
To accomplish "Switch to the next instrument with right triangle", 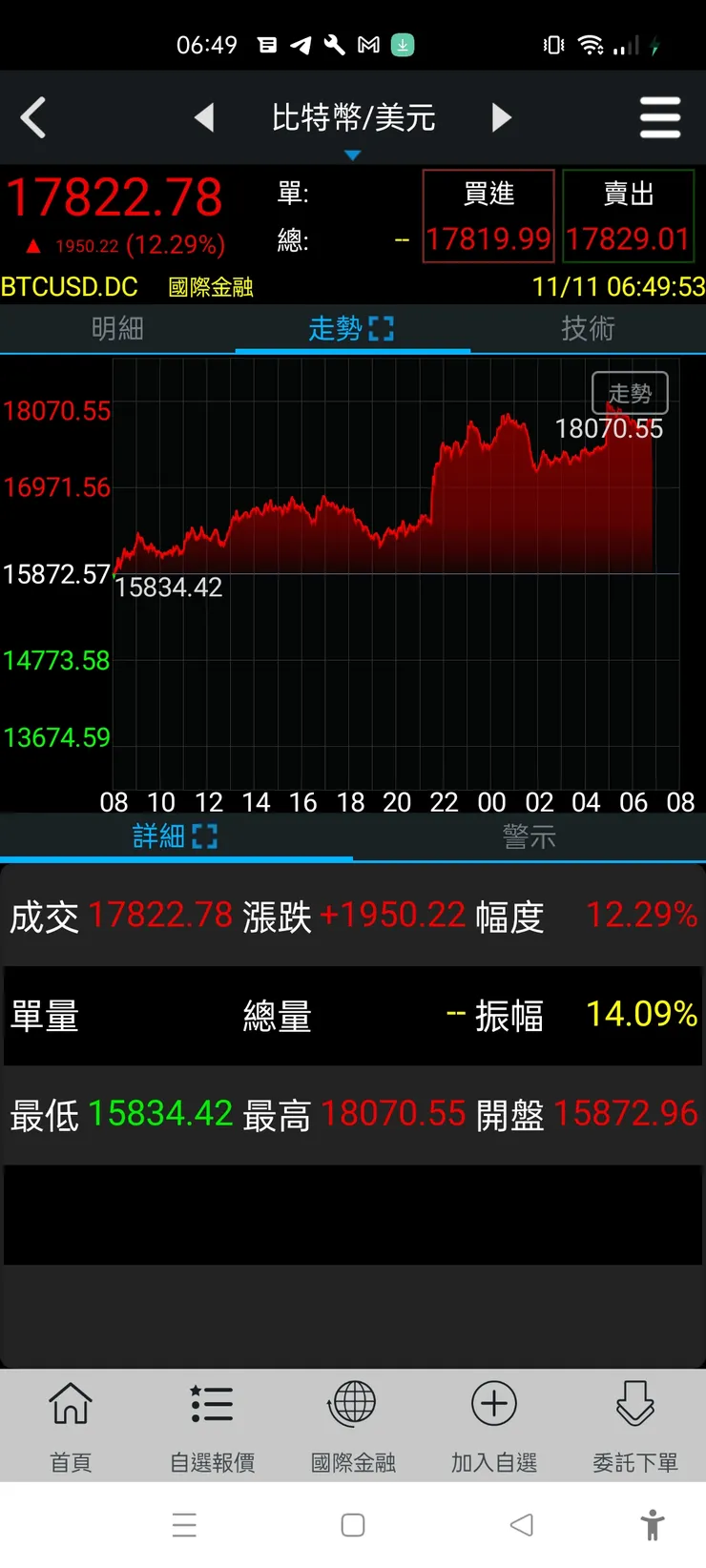I will (501, 118).
